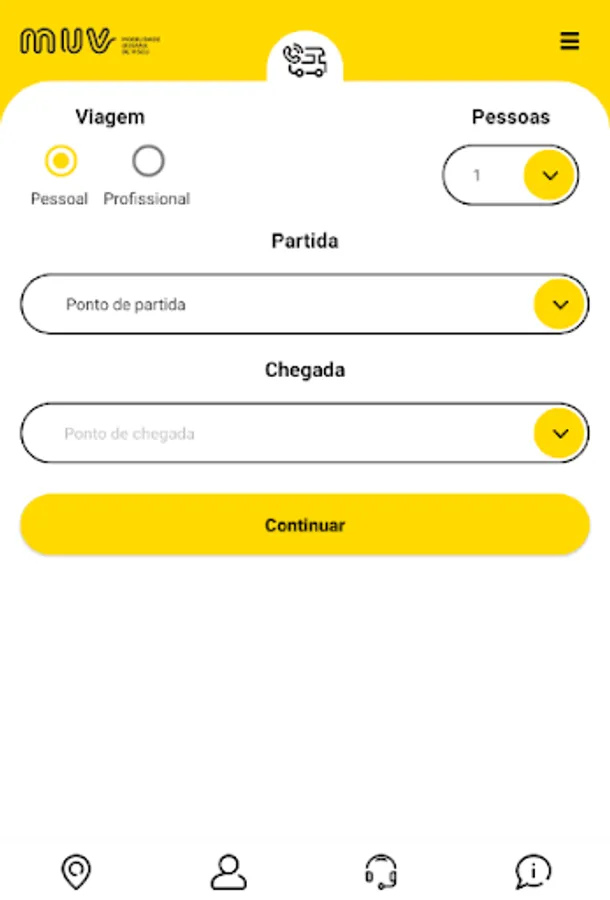
Task: Open the information chat bubble tab
Action: coord(533,871)
